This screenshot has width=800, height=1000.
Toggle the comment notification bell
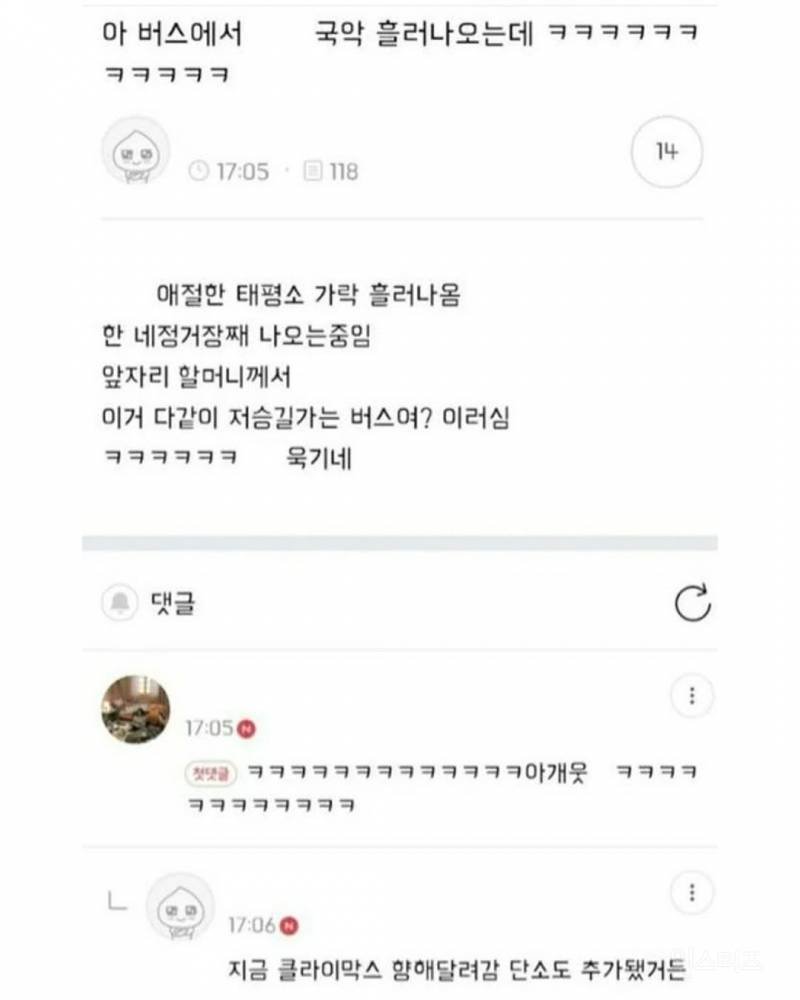(x=121, y=603)
